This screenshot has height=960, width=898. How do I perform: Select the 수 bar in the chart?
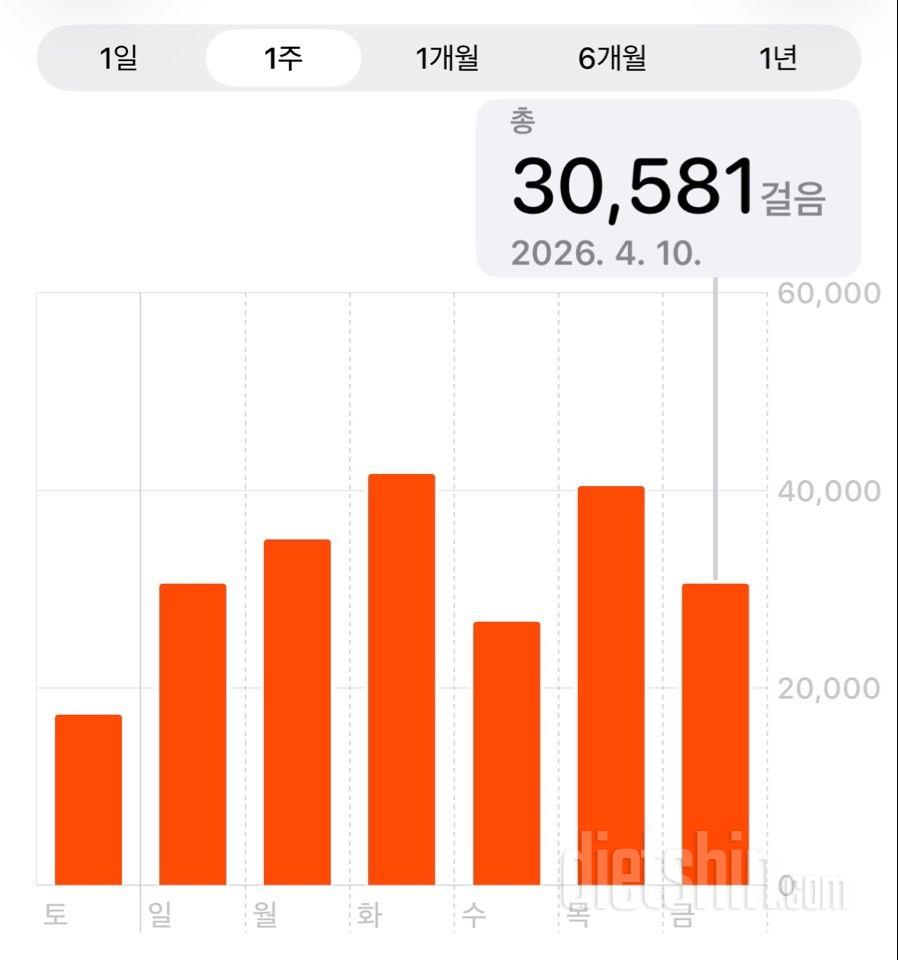coord(506,754)
